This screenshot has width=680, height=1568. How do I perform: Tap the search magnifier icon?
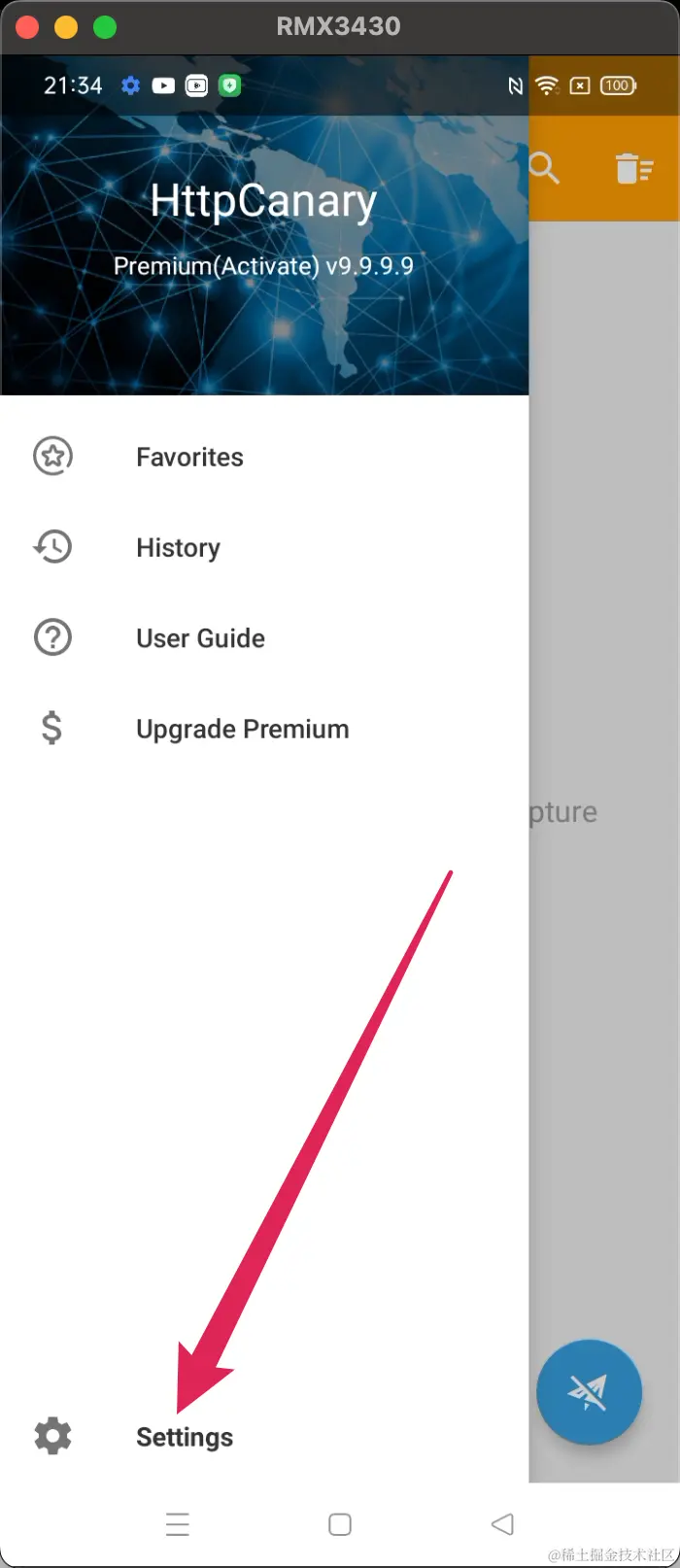coord(545,168)
